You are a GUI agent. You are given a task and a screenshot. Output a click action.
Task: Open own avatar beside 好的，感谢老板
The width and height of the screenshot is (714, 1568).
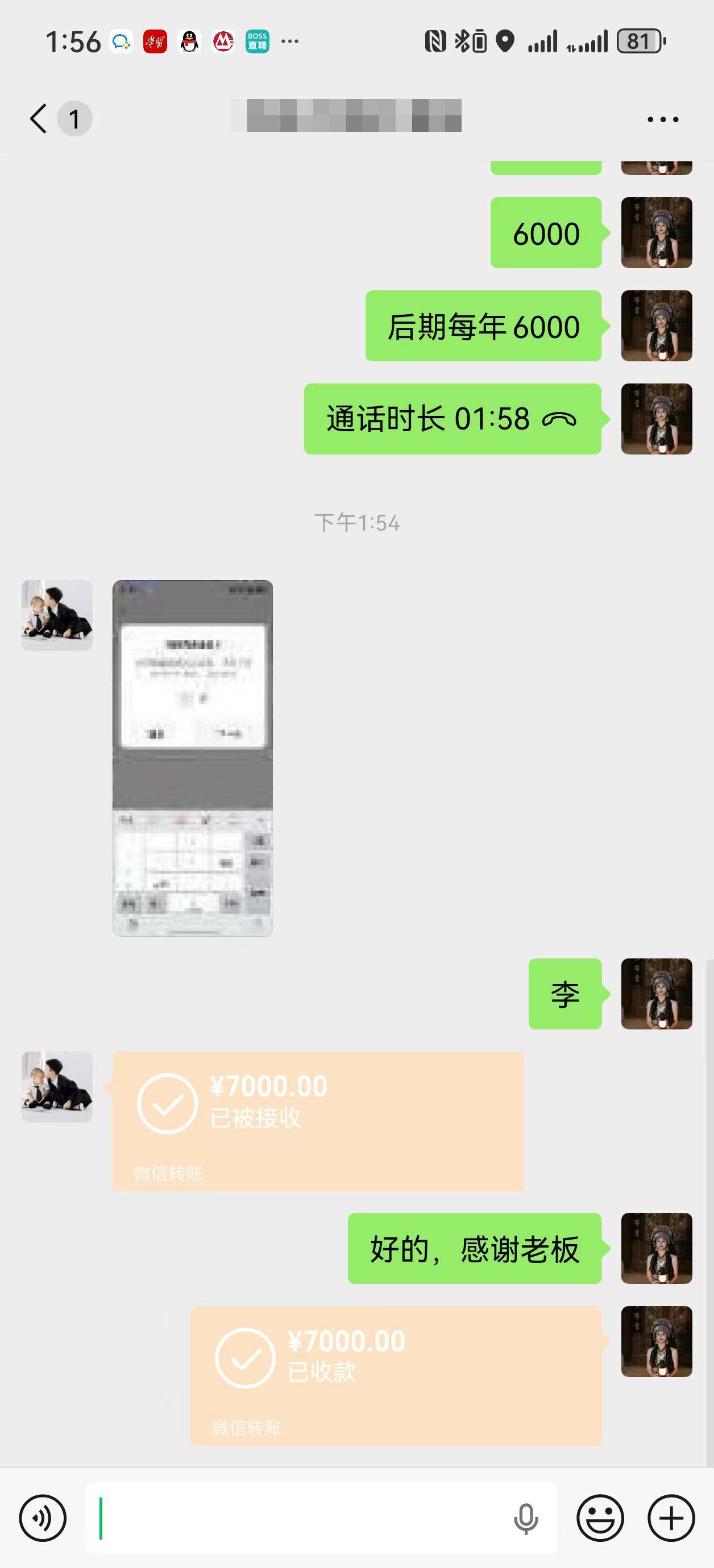656,1249
